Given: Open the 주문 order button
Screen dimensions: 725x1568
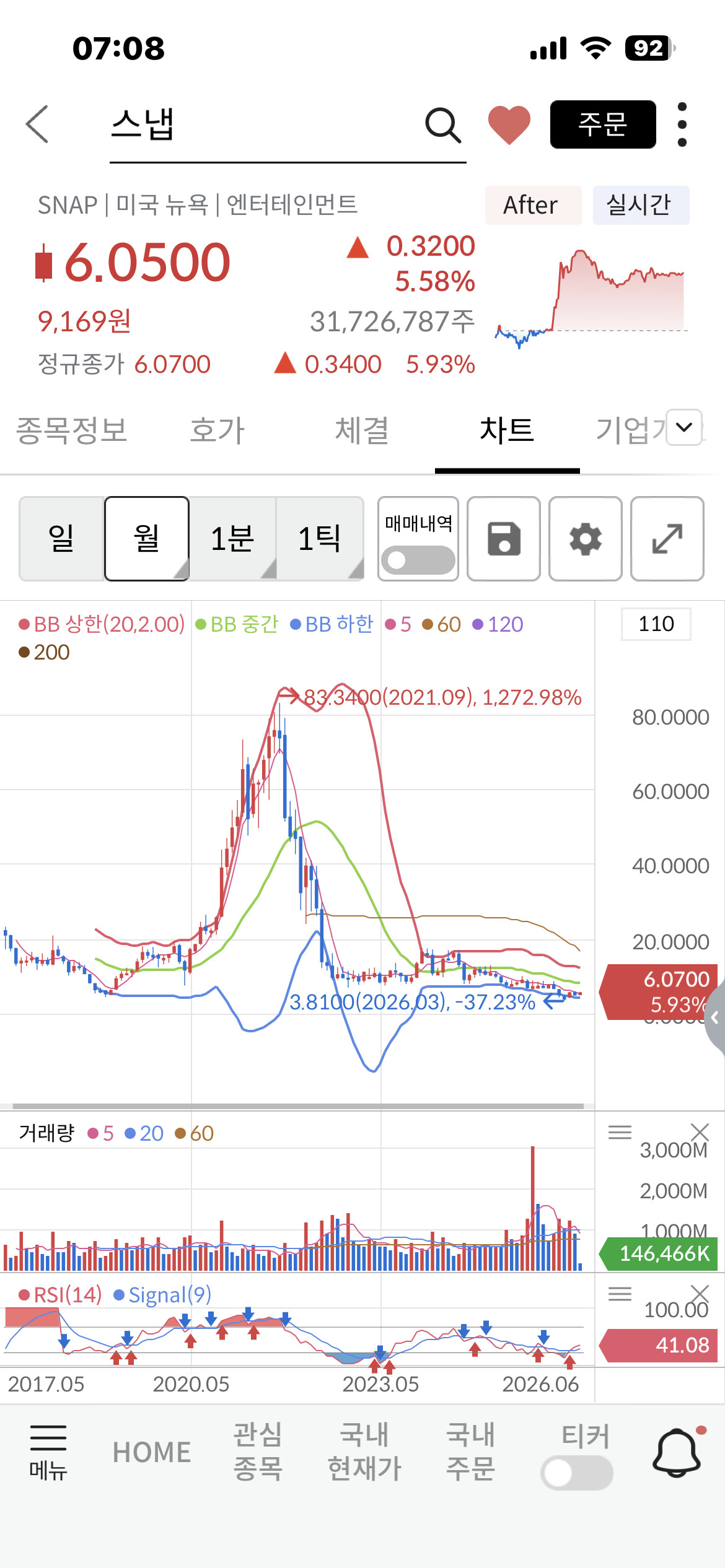Looking at the screenshot, I should click(603, 124).
